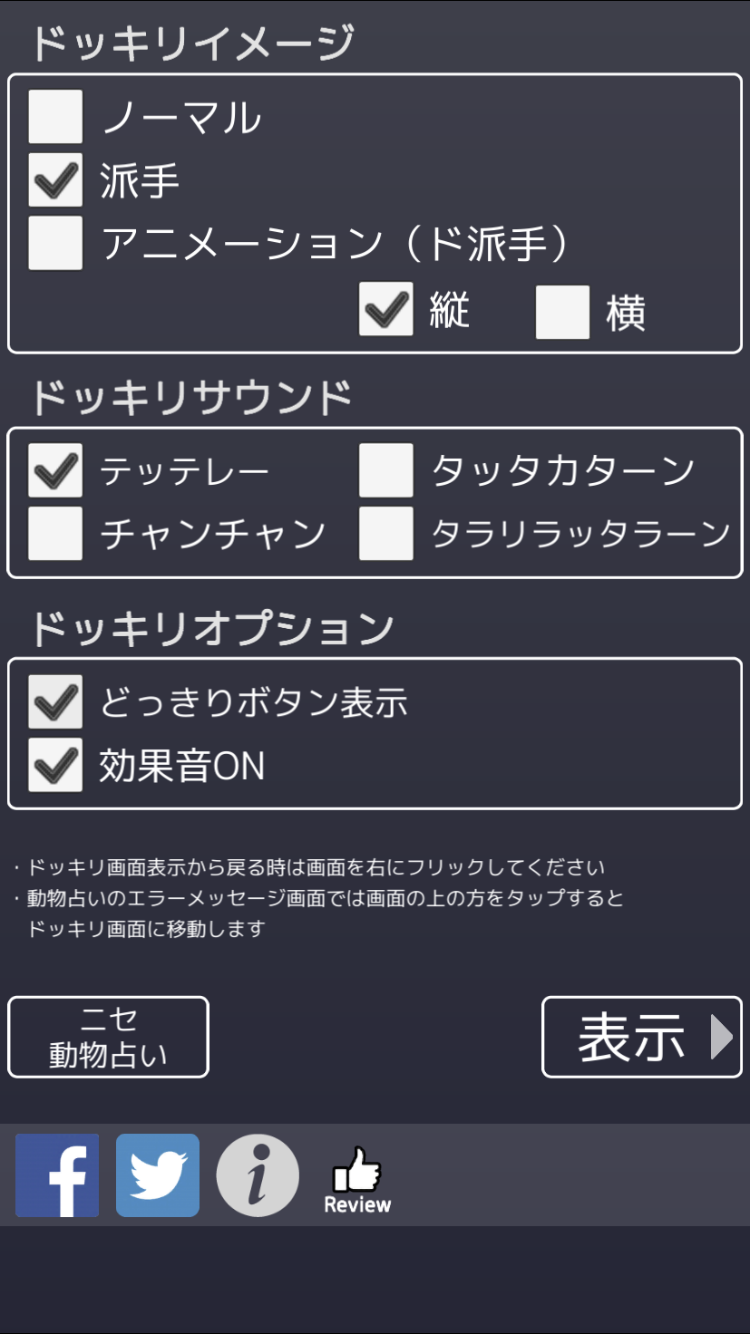Uncheck the 縦 orientation checkbox

[x=386, y=309]
